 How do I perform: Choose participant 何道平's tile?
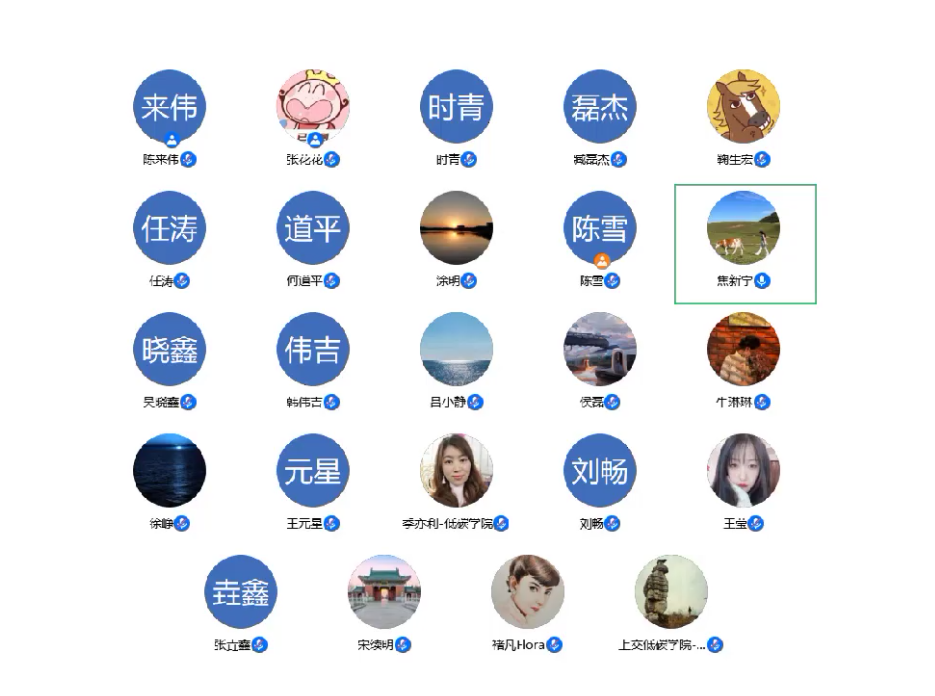click(x=313, y=229)
